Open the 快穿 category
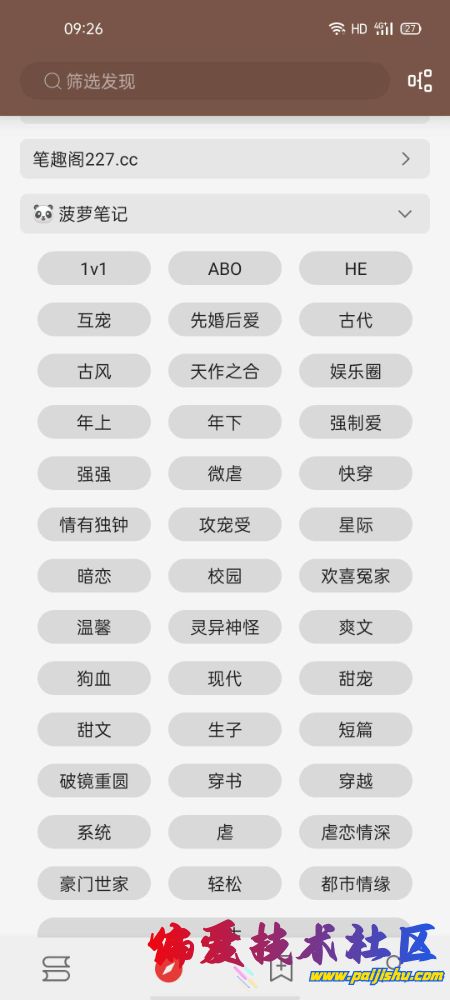The width and height of the screenshot is (450, 1000). coord(356,473)
